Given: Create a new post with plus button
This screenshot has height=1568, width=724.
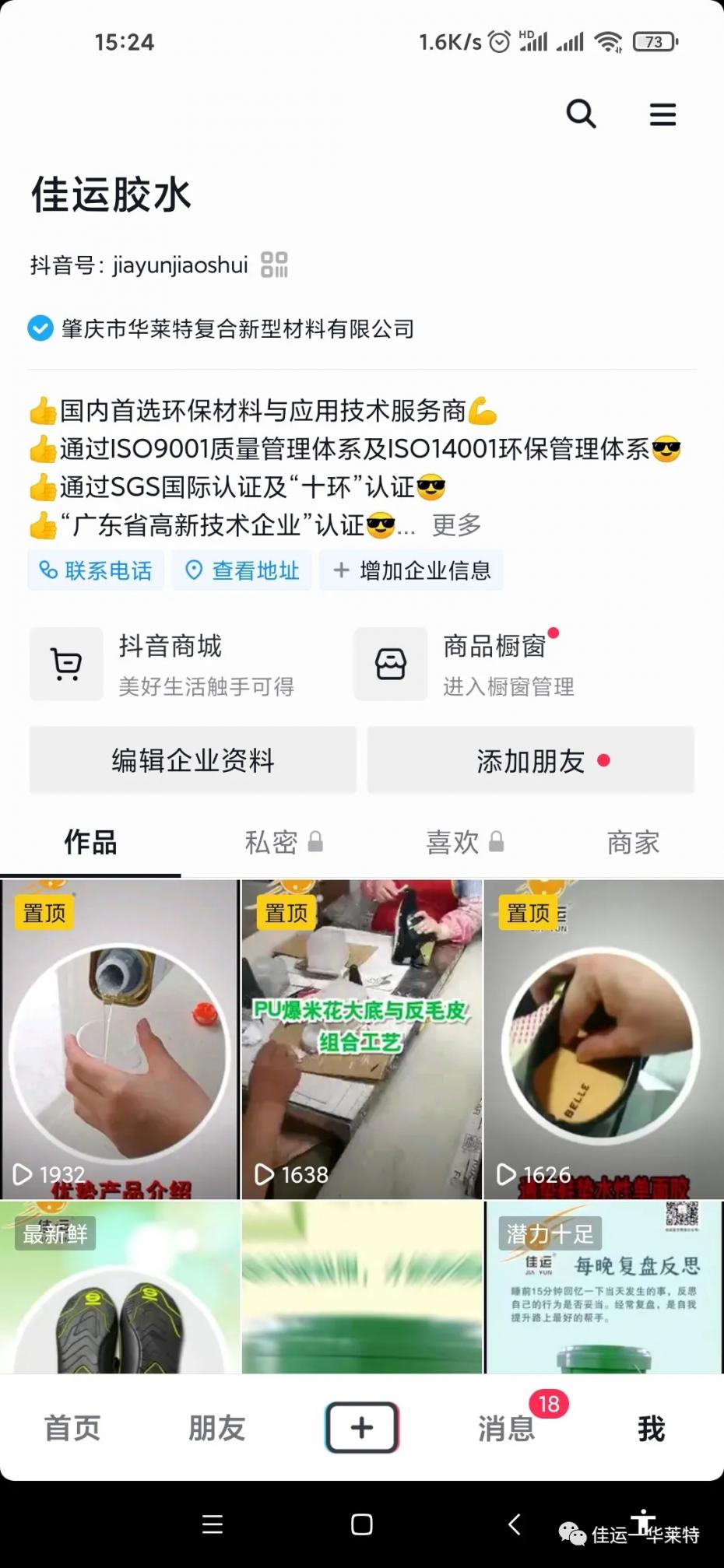Looking at the screenshot, I should (x=362, y=1427).
